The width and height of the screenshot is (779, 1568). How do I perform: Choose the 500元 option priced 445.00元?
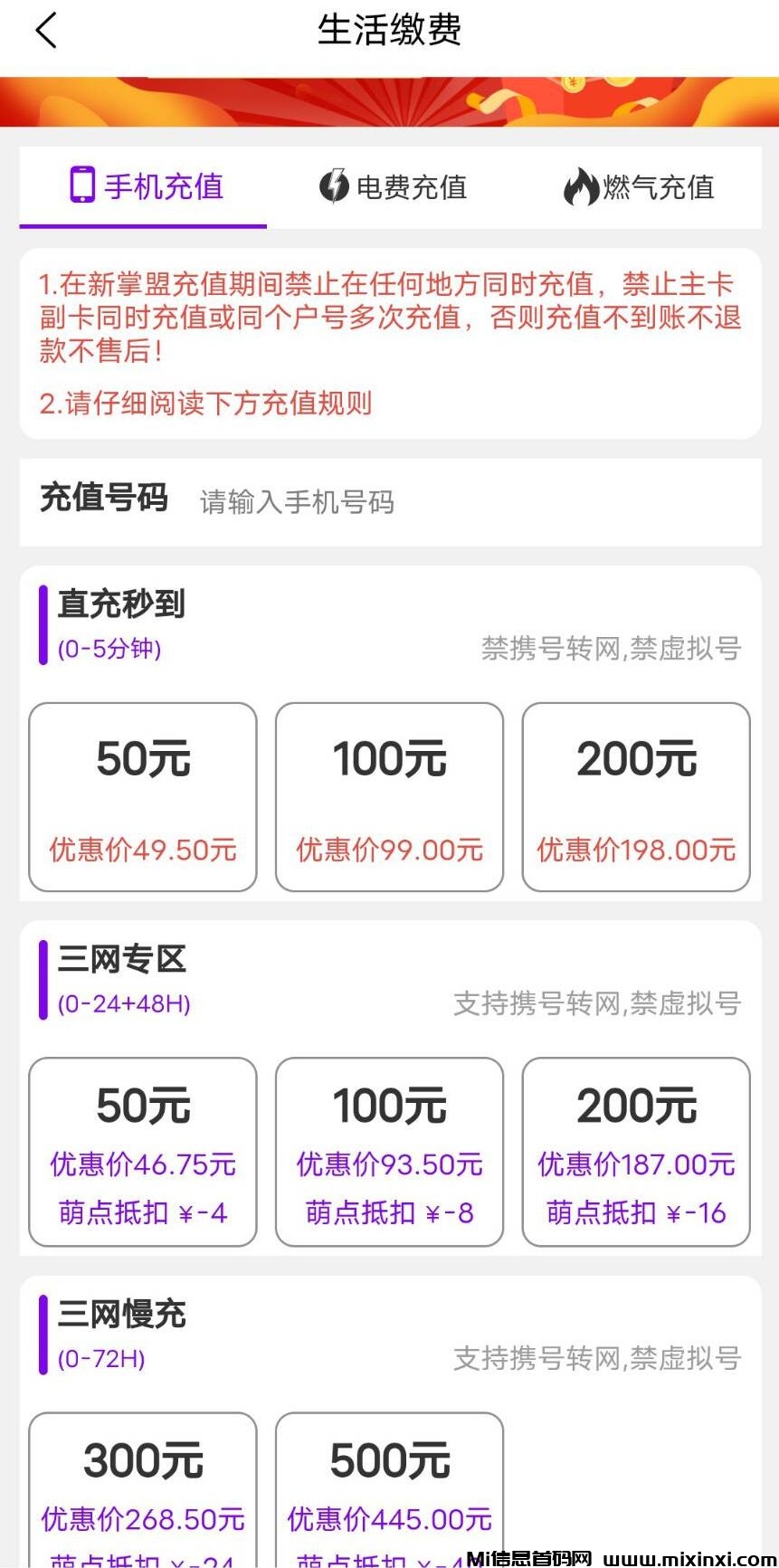point(389,1493)
